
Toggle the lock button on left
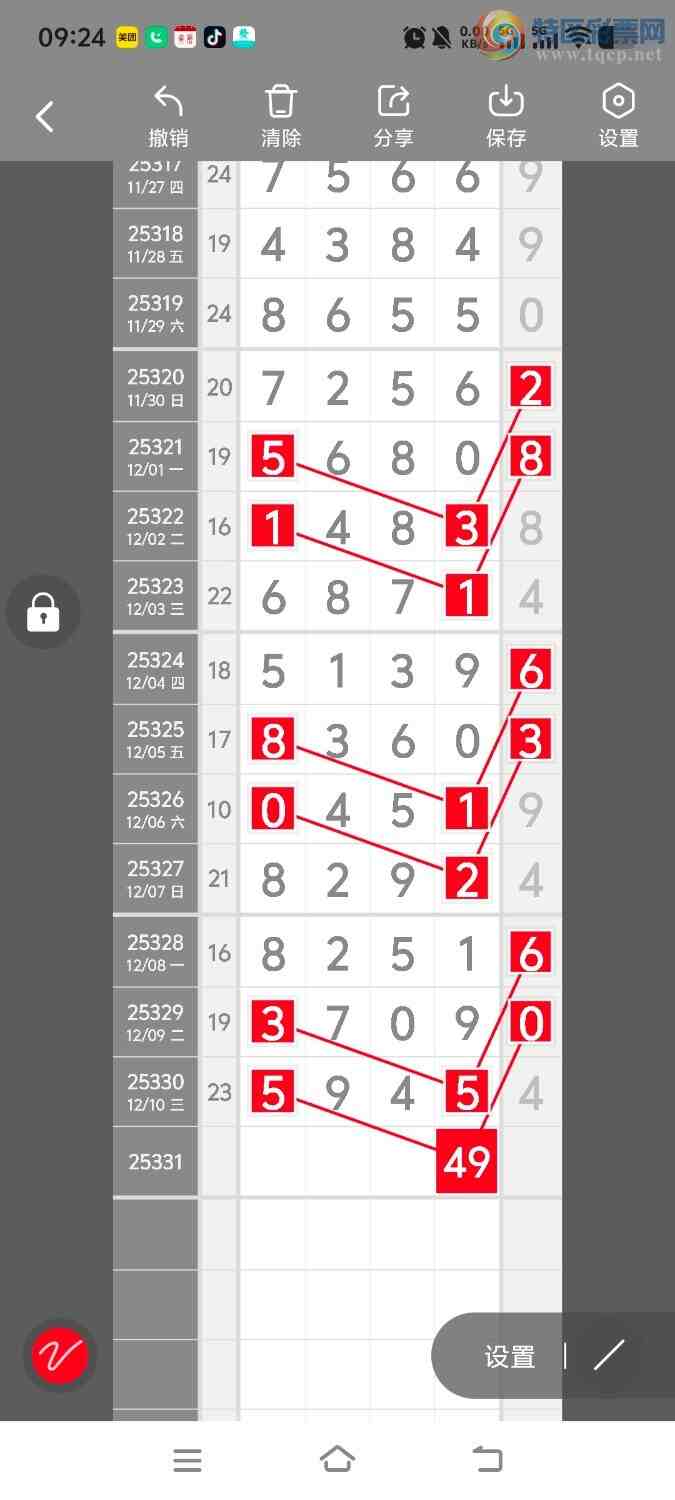coord(43,612)
